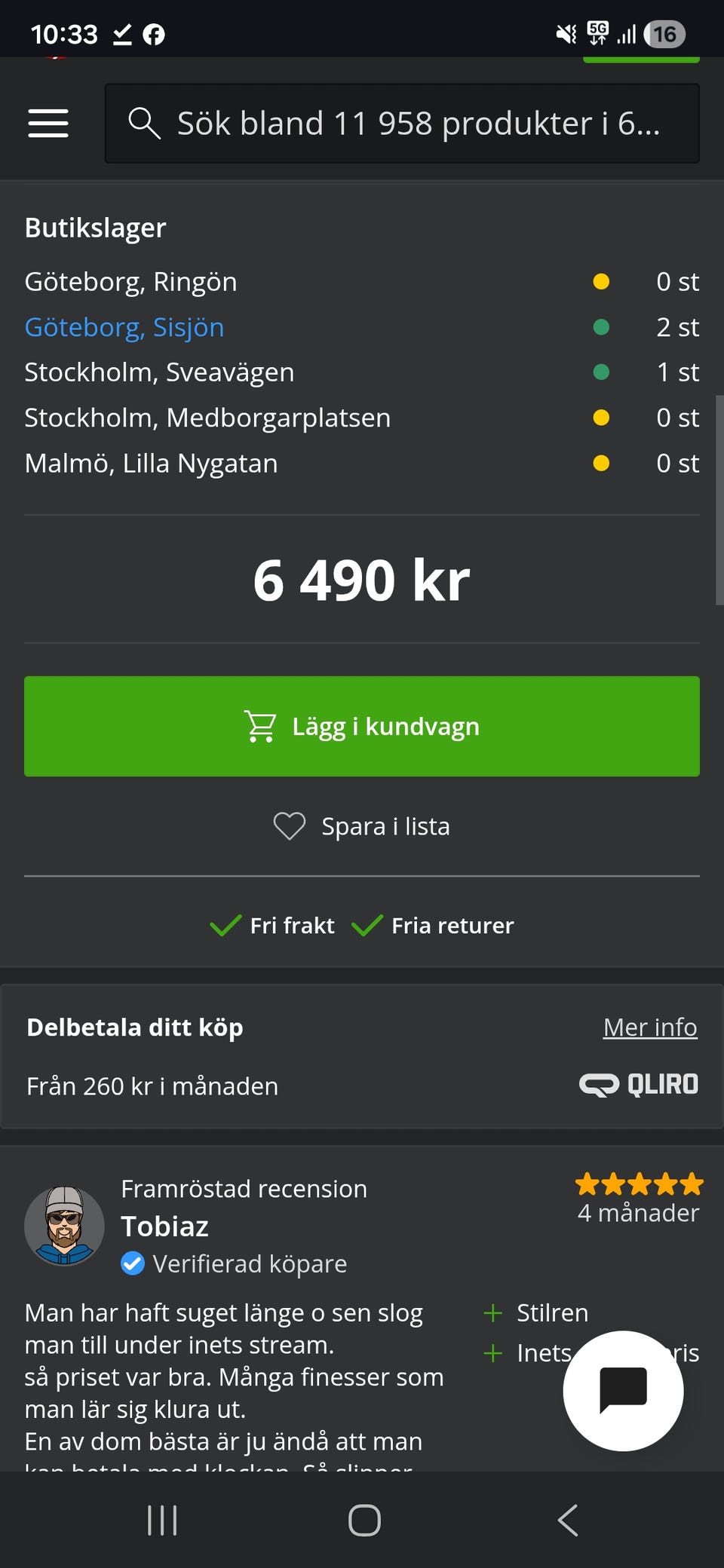The width and height of the screenshot is (724, 1568).
Task: Open the hamburger menu
Action: (x=48, y=123)
